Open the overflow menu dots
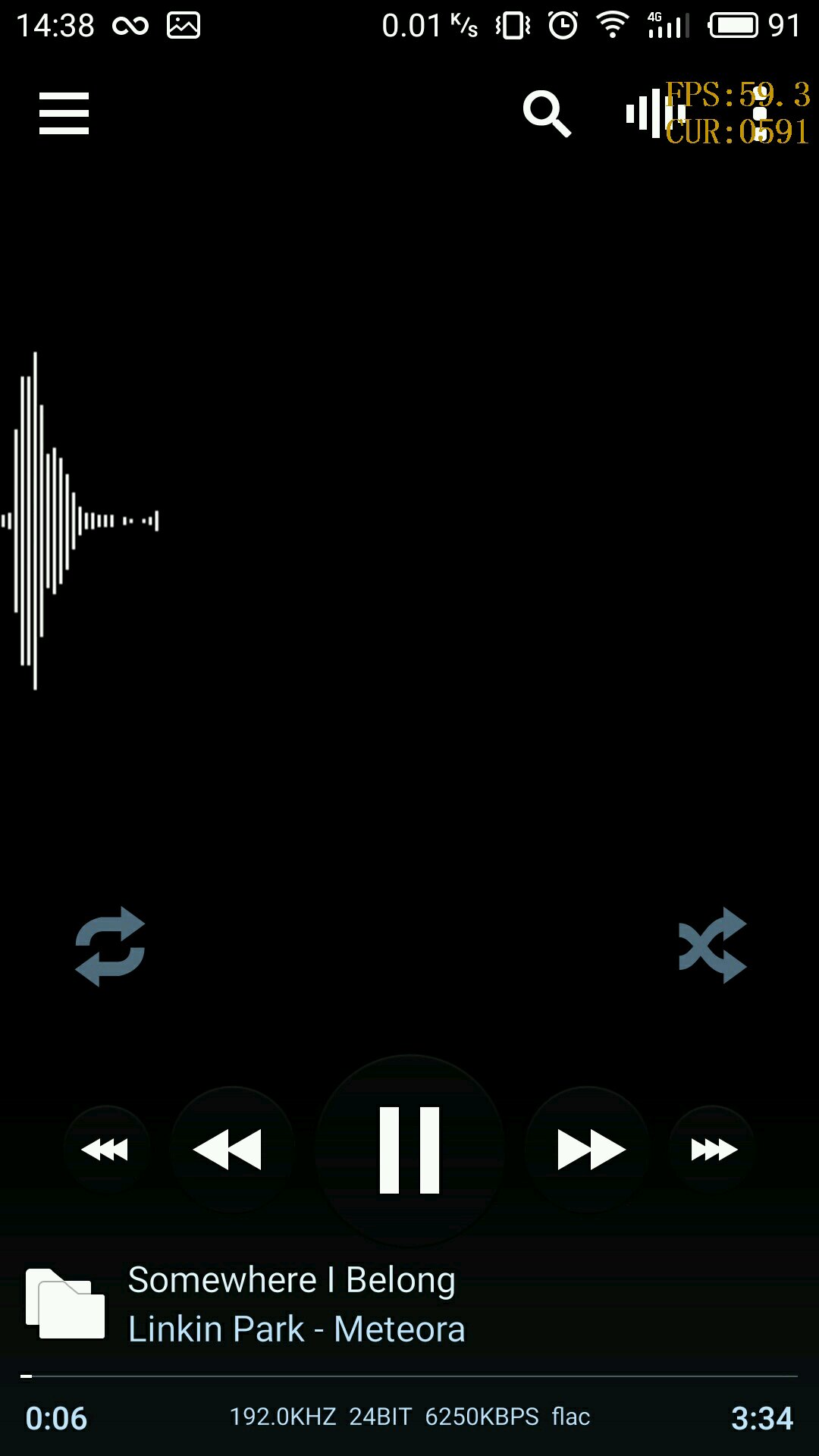 pyautogui.click(x=759, y=114)
